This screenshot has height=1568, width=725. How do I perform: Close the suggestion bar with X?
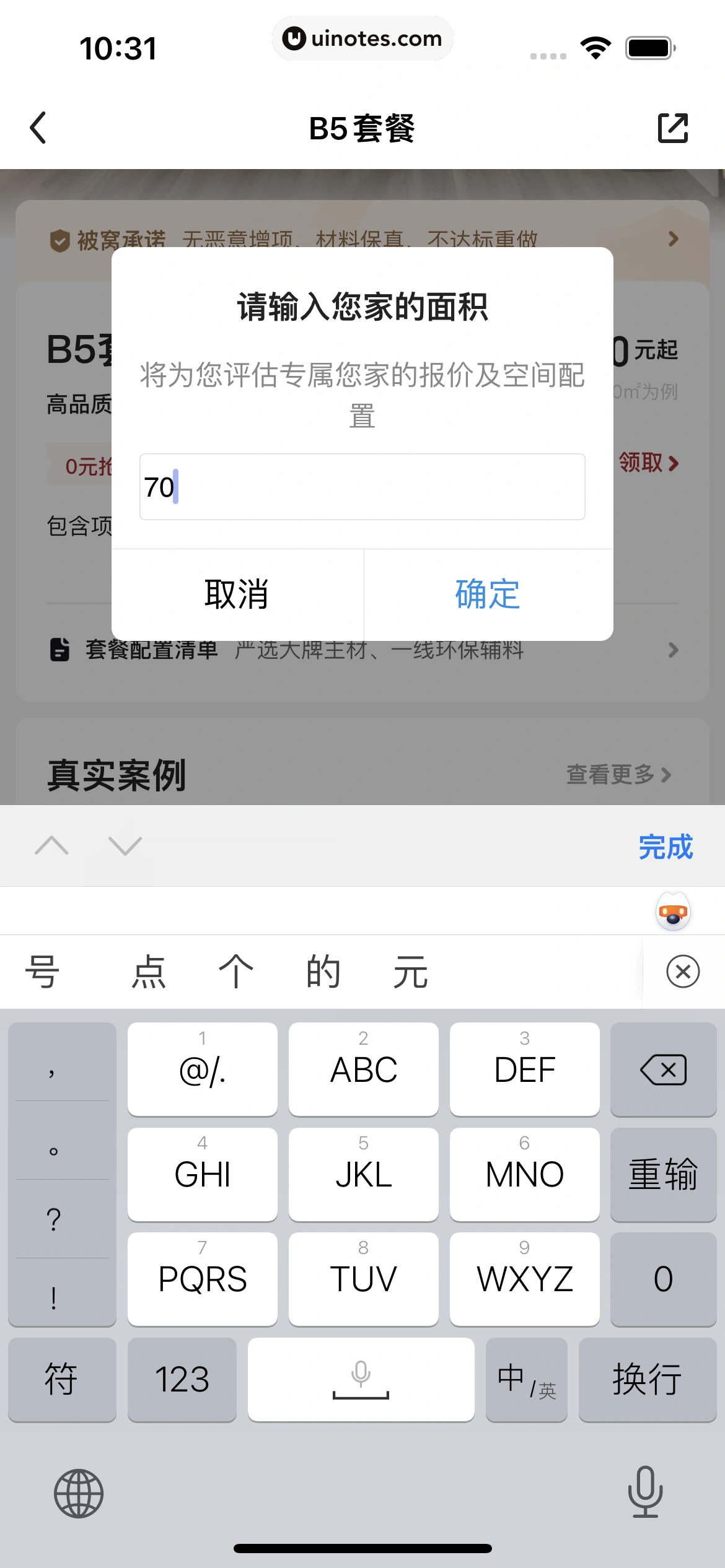(x=683, y=972)
